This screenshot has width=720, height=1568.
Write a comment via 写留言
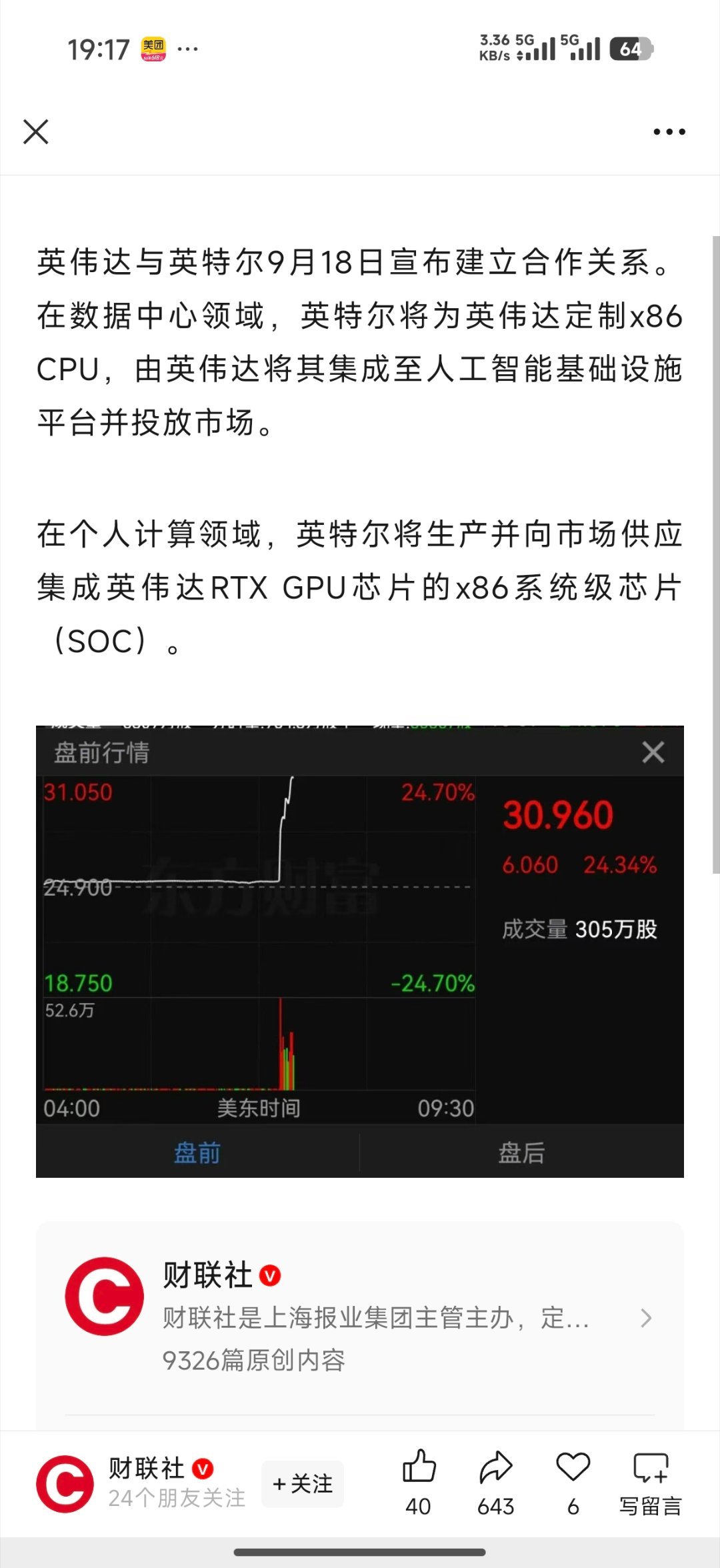click(x=650, y=1482)
